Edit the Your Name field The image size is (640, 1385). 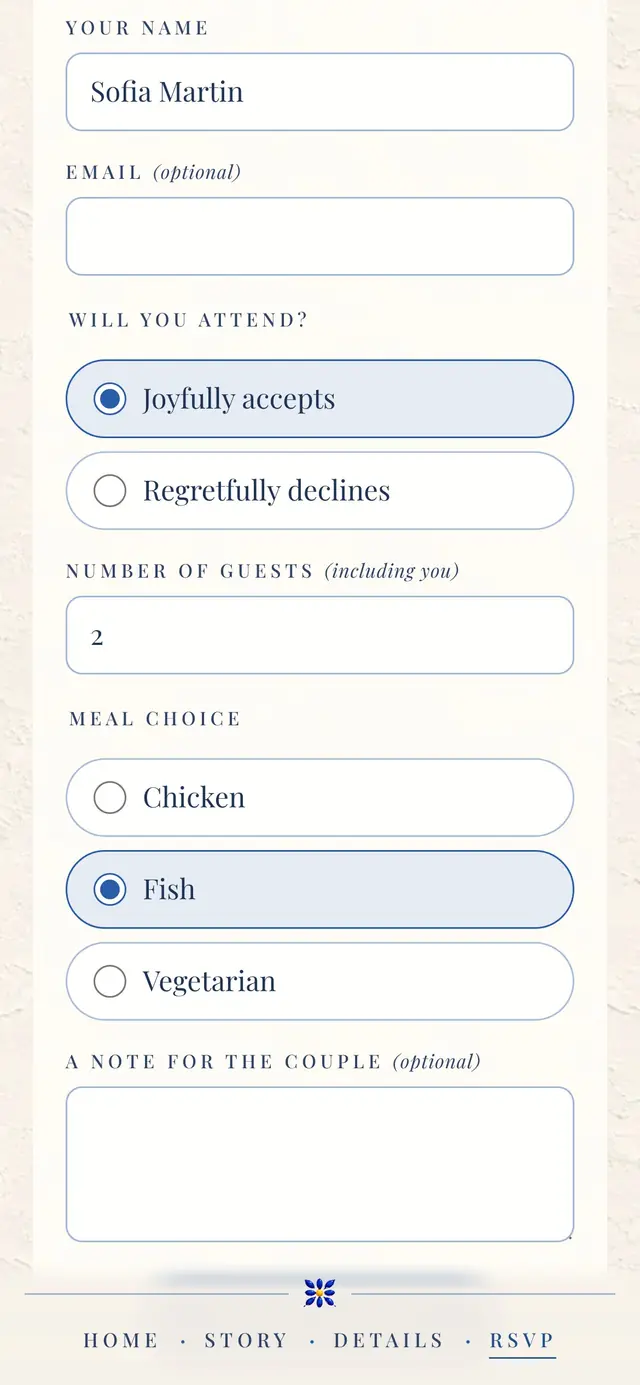pos(320,92)
